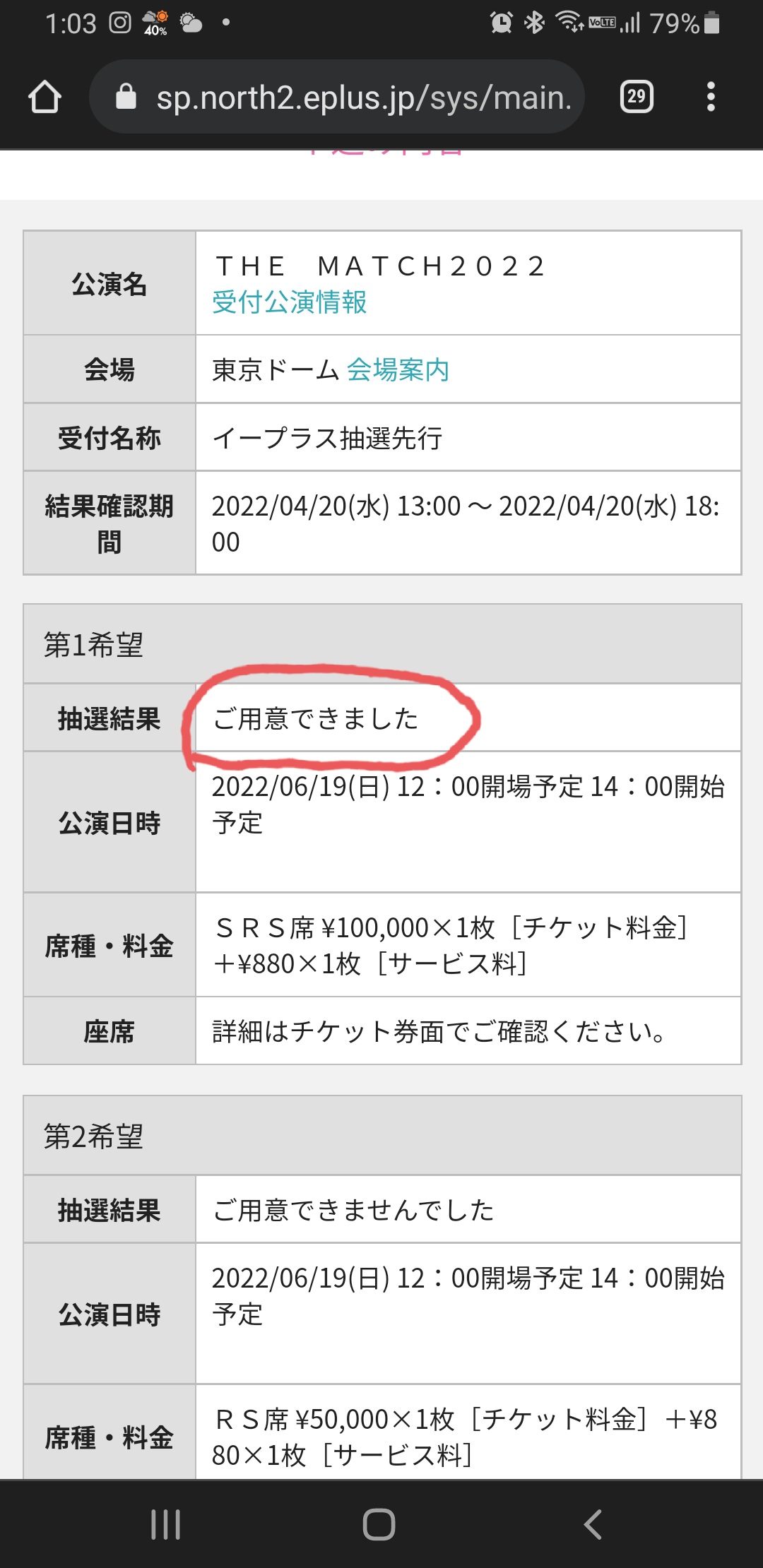
Task: Open the 会場案内 venue guide link
Action: [398, 370]
